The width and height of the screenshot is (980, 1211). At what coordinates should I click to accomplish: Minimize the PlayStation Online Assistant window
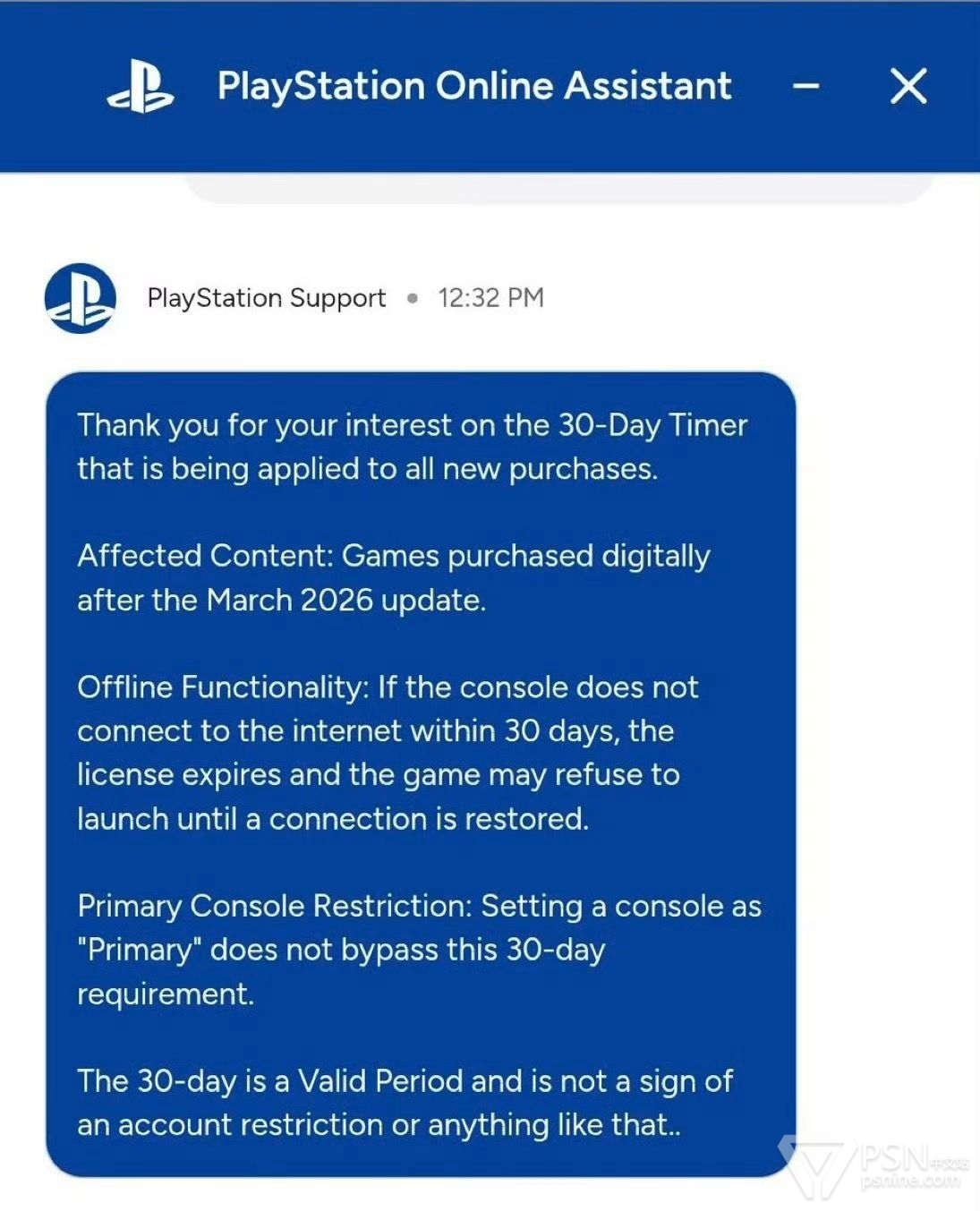coord(805,86)
